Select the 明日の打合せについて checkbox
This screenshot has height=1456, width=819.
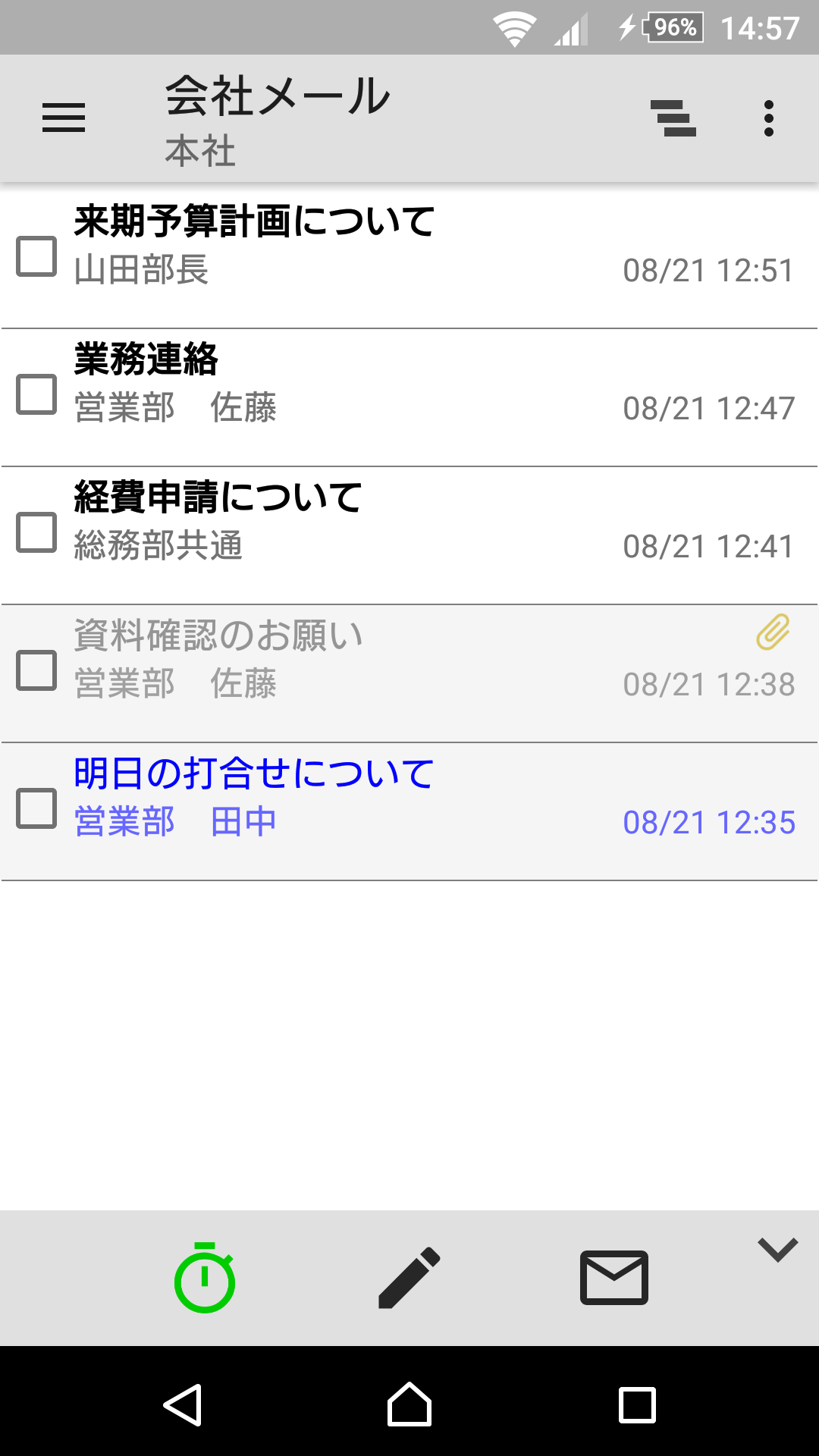[x=36, y=808]
